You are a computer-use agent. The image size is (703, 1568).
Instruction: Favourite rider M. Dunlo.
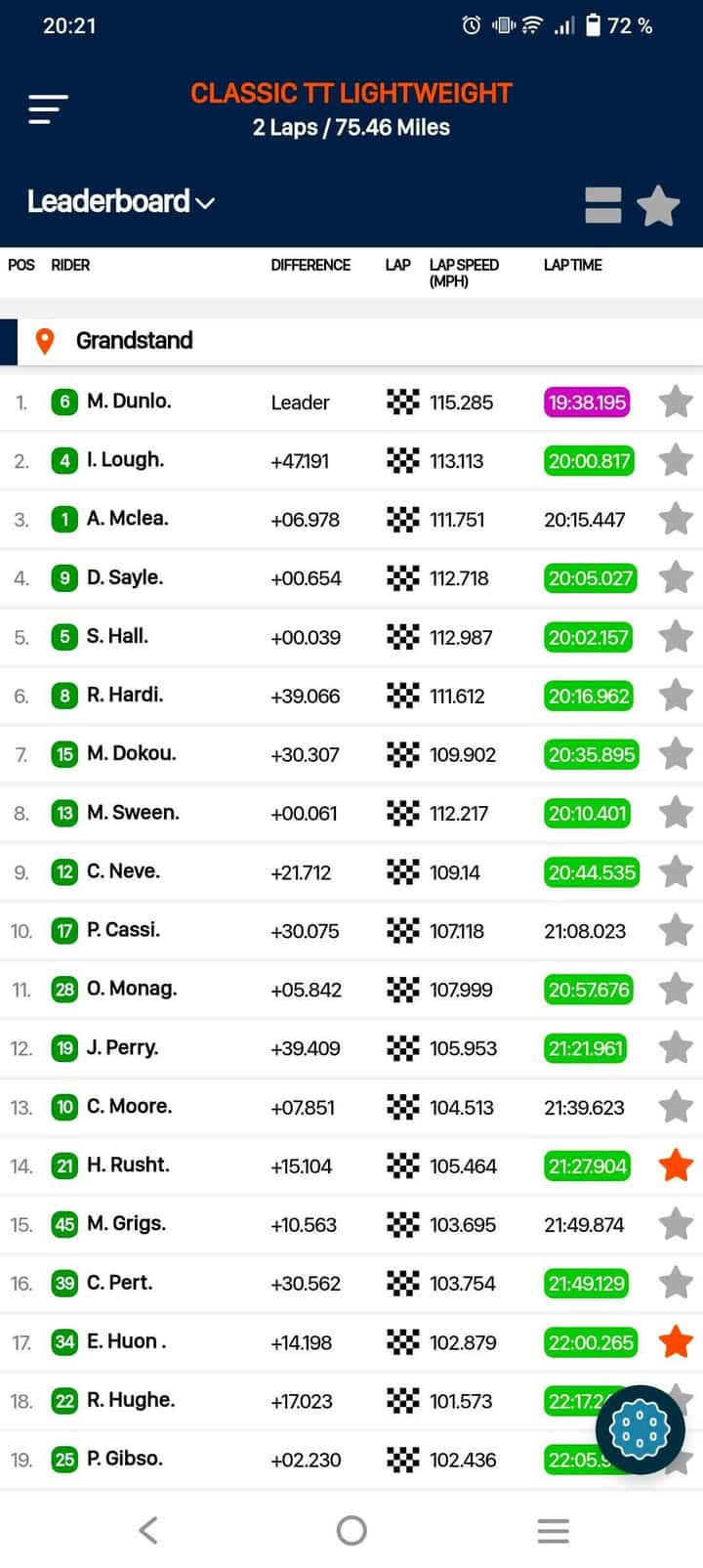point(676,402)
